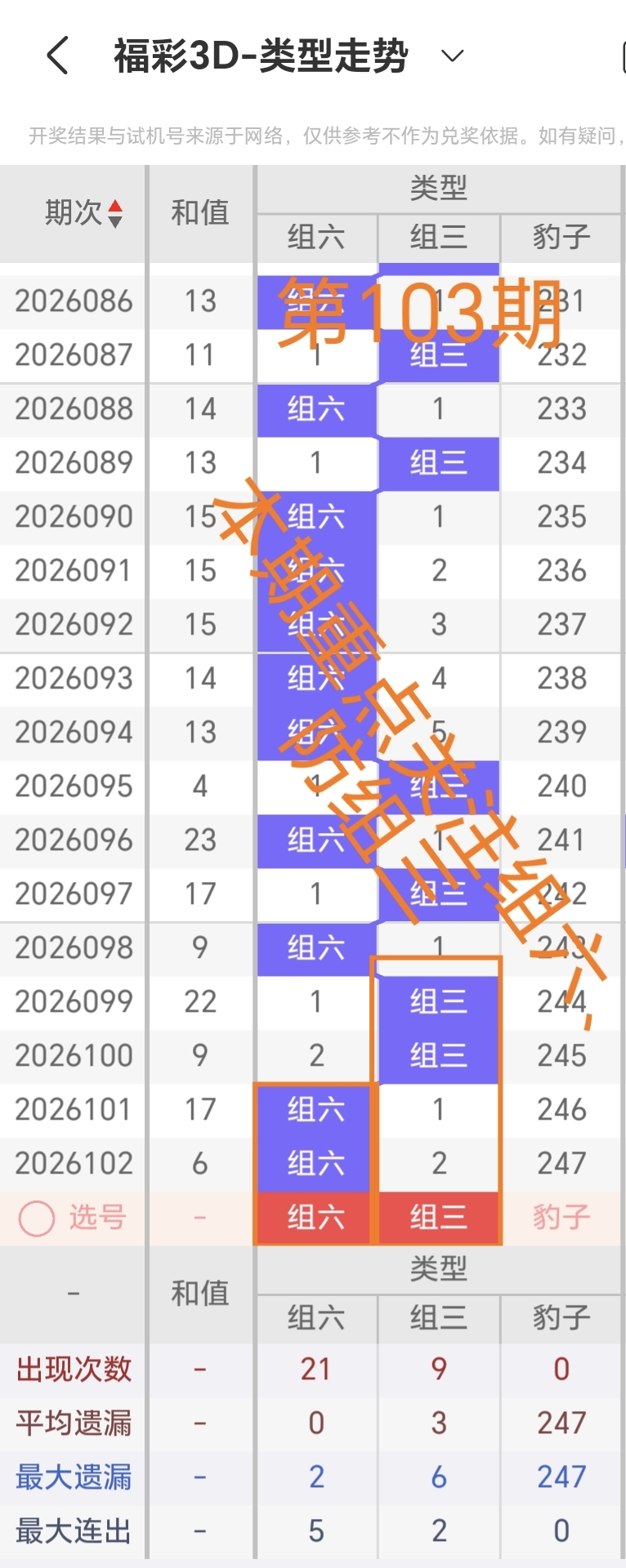The height and width of the screenshot is (1568, 626).
Task: Tap the back arrow to return
Action: pyautogui.click(x=55, y=56)
